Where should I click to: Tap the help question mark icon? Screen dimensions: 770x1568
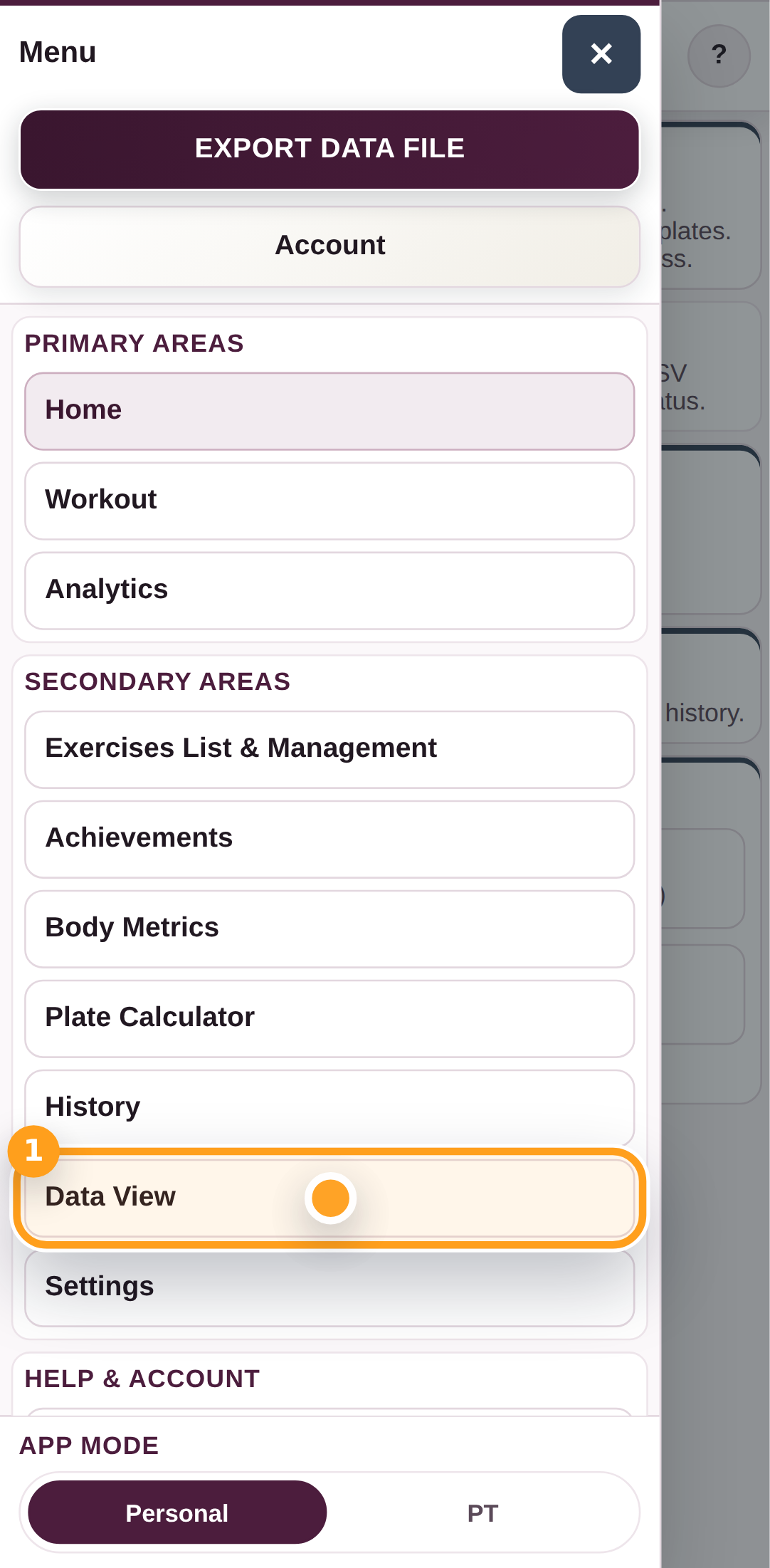point(719,56)
